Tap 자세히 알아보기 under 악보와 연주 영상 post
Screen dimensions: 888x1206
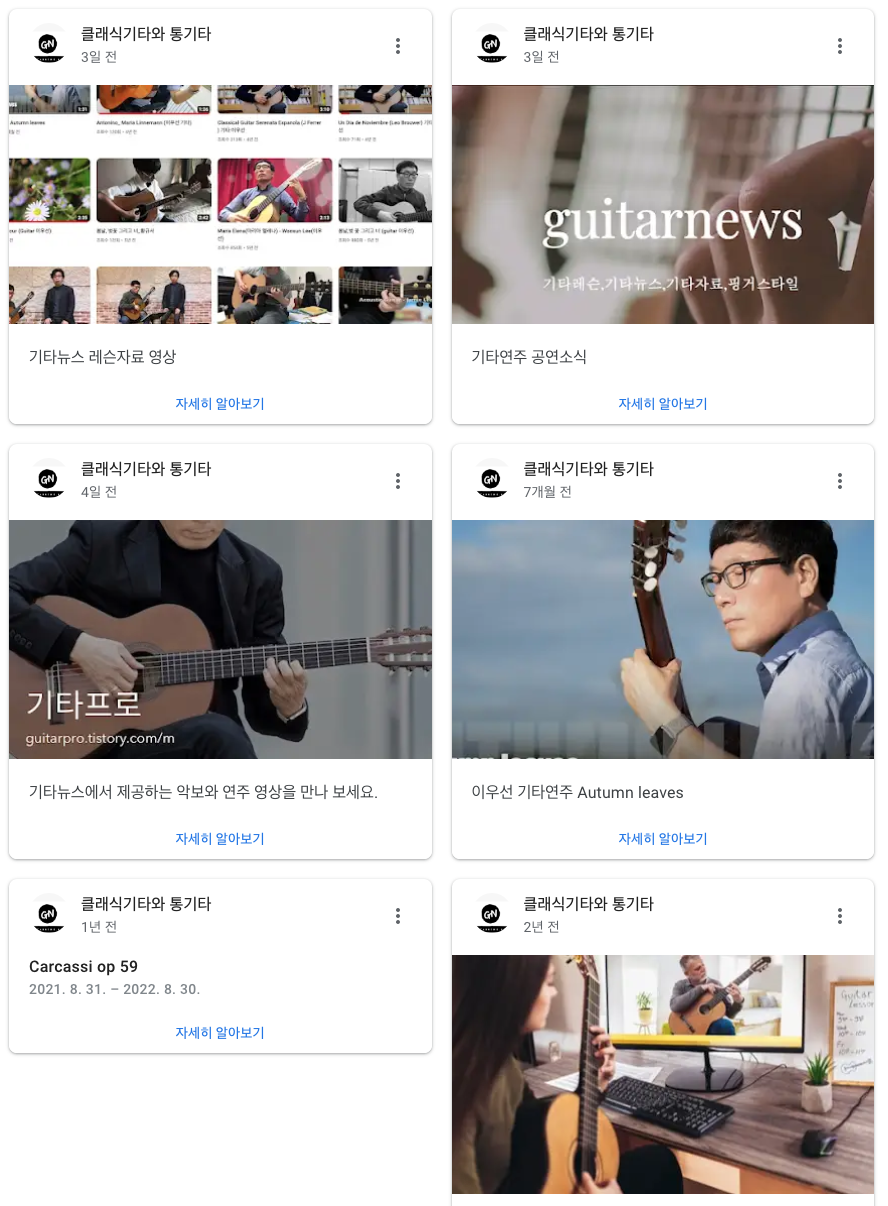(220, 839)
